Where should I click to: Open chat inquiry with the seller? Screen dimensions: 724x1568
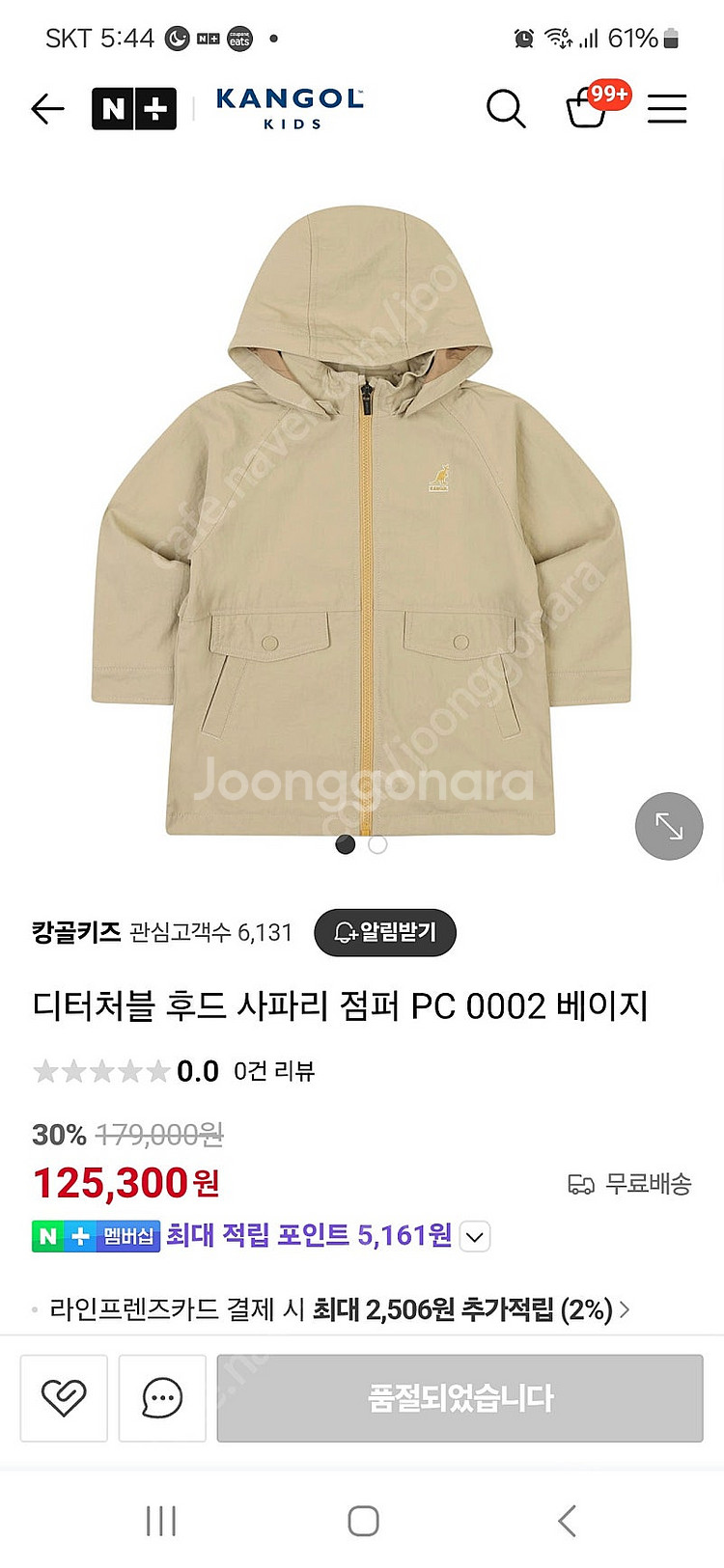[x=162, y=1397]
